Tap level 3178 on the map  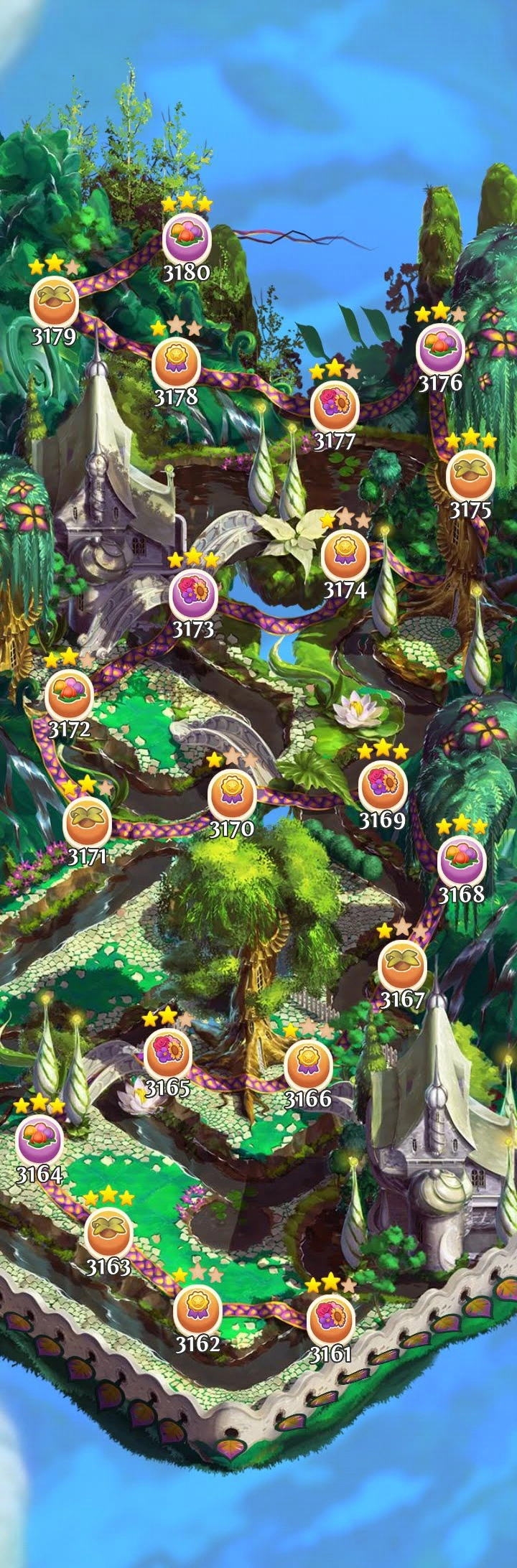tap(176, 364)
